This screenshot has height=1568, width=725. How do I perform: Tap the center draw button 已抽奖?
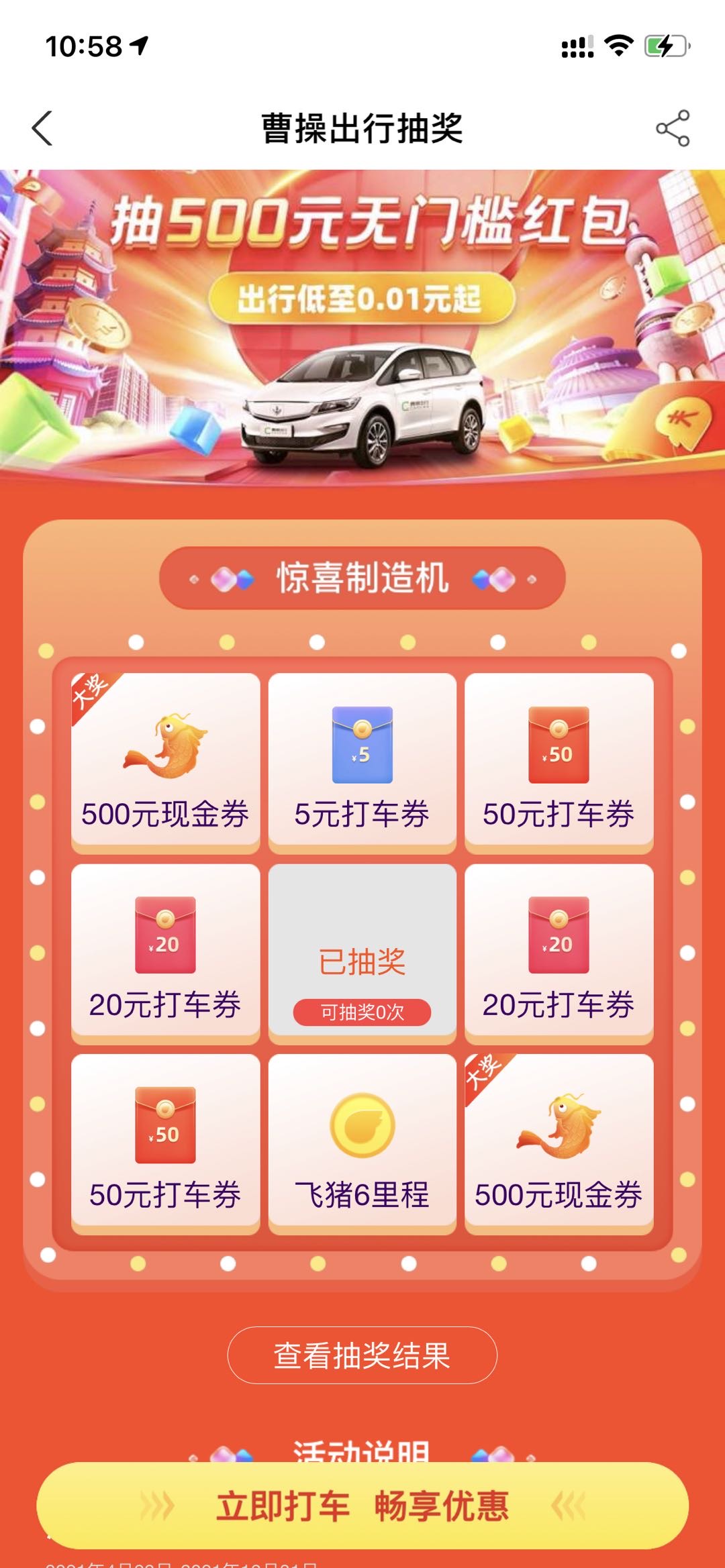click(x=362, y=953)
